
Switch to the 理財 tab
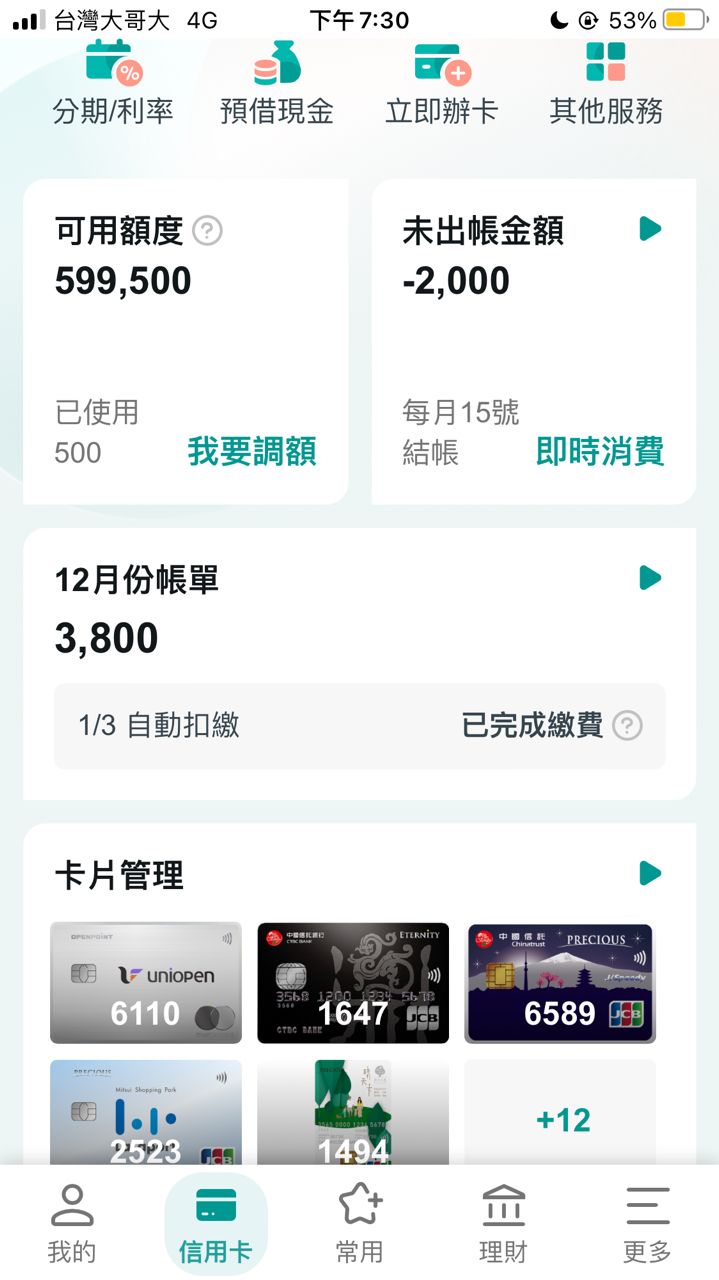tap(503, 1224)
